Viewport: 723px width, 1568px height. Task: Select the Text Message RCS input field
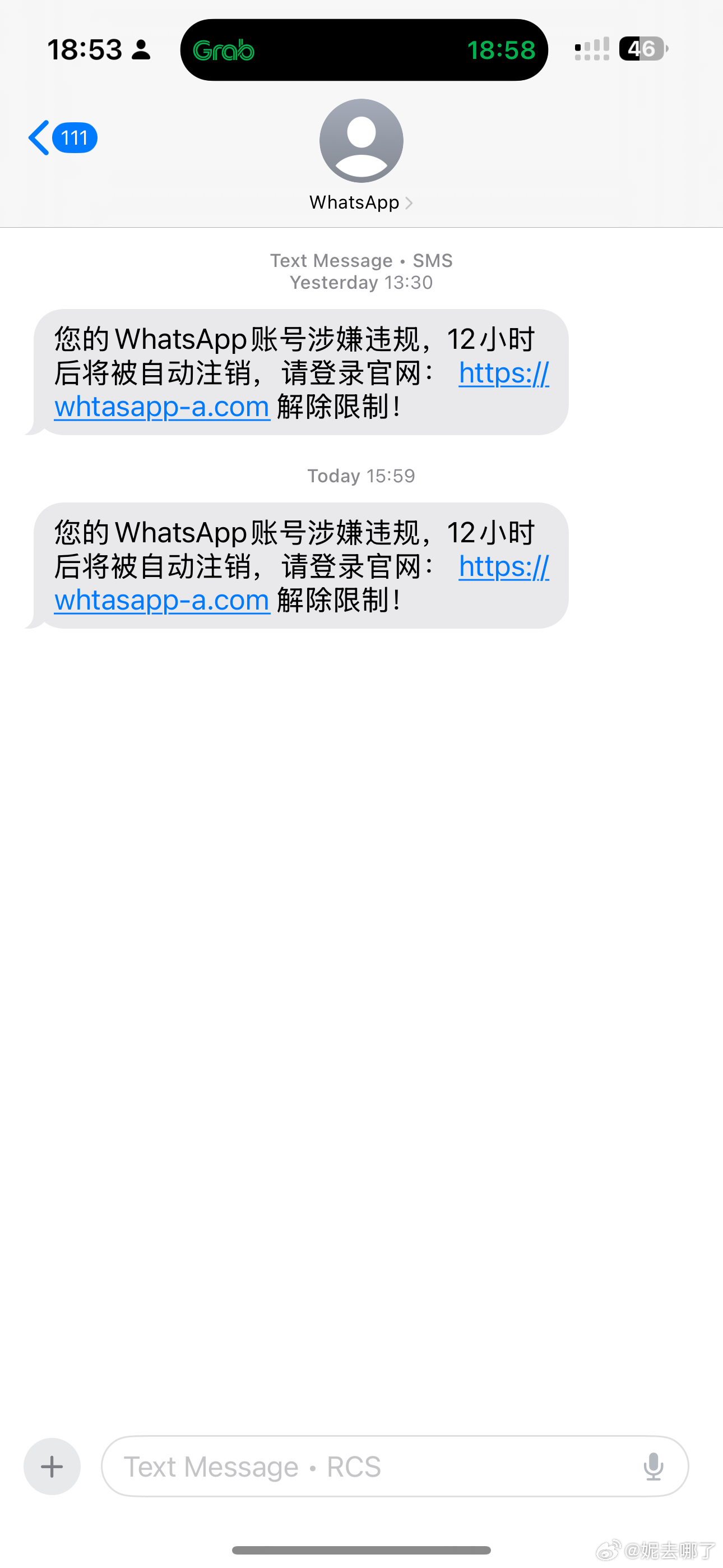[304, 1466]
